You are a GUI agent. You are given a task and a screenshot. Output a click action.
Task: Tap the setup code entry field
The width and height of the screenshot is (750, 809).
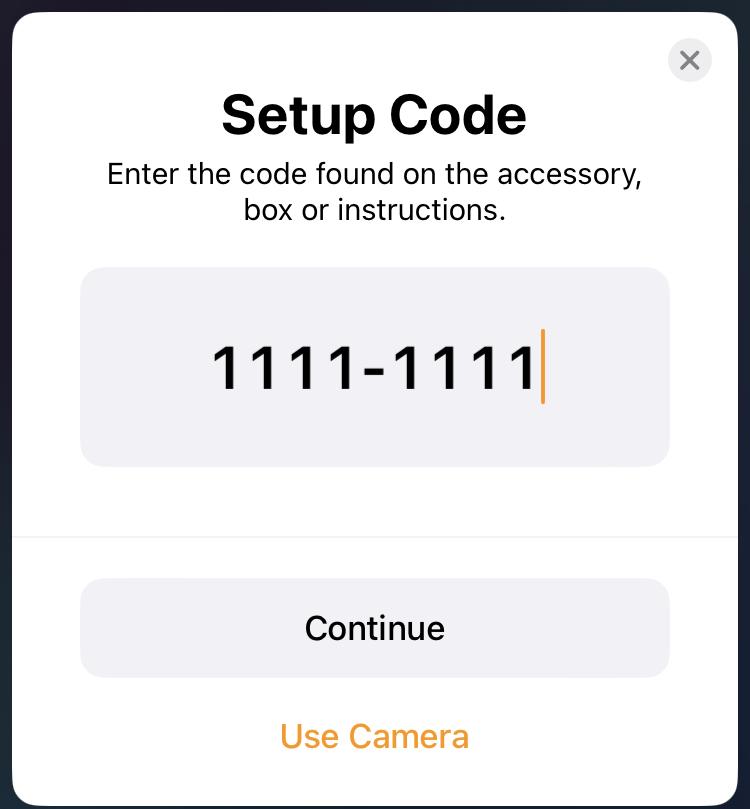click(374, 366)
